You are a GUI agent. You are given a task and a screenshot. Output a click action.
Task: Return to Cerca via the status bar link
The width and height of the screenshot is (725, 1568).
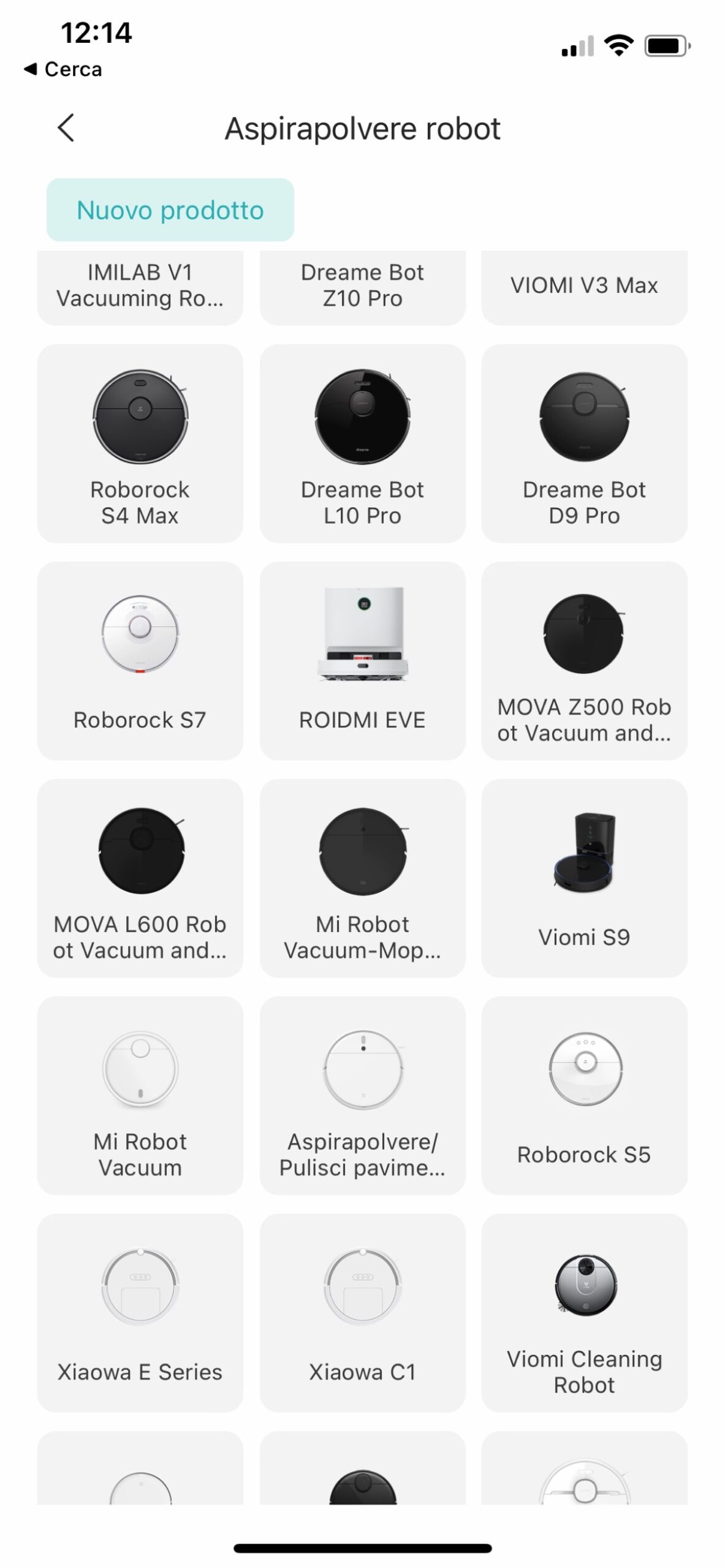63,69
